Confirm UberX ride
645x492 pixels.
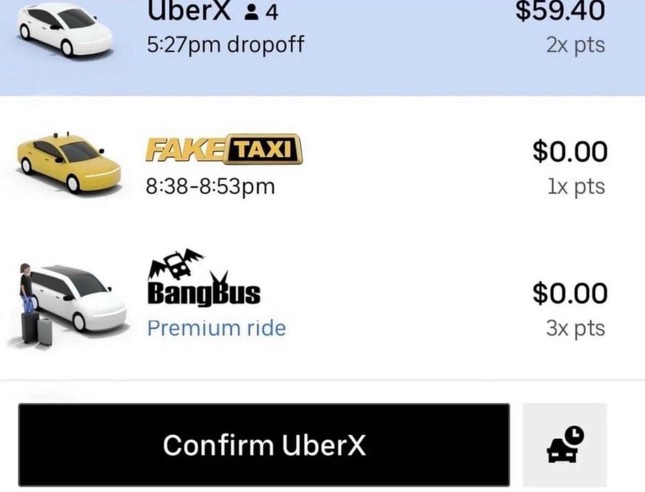tap(264, 445)
